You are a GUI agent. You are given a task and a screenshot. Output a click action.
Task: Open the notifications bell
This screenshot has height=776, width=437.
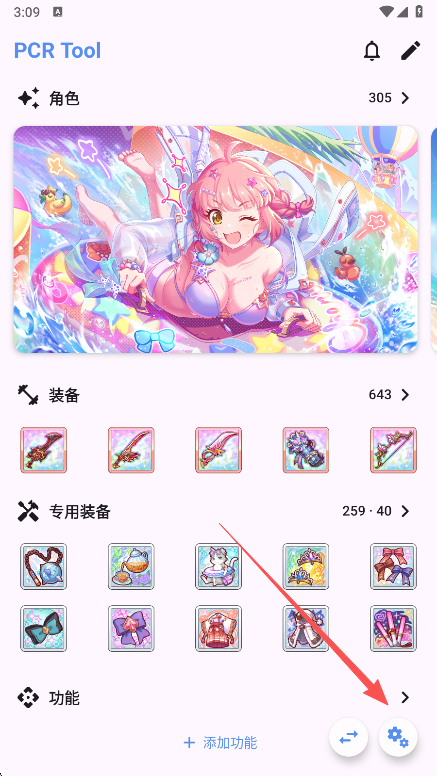372,51
